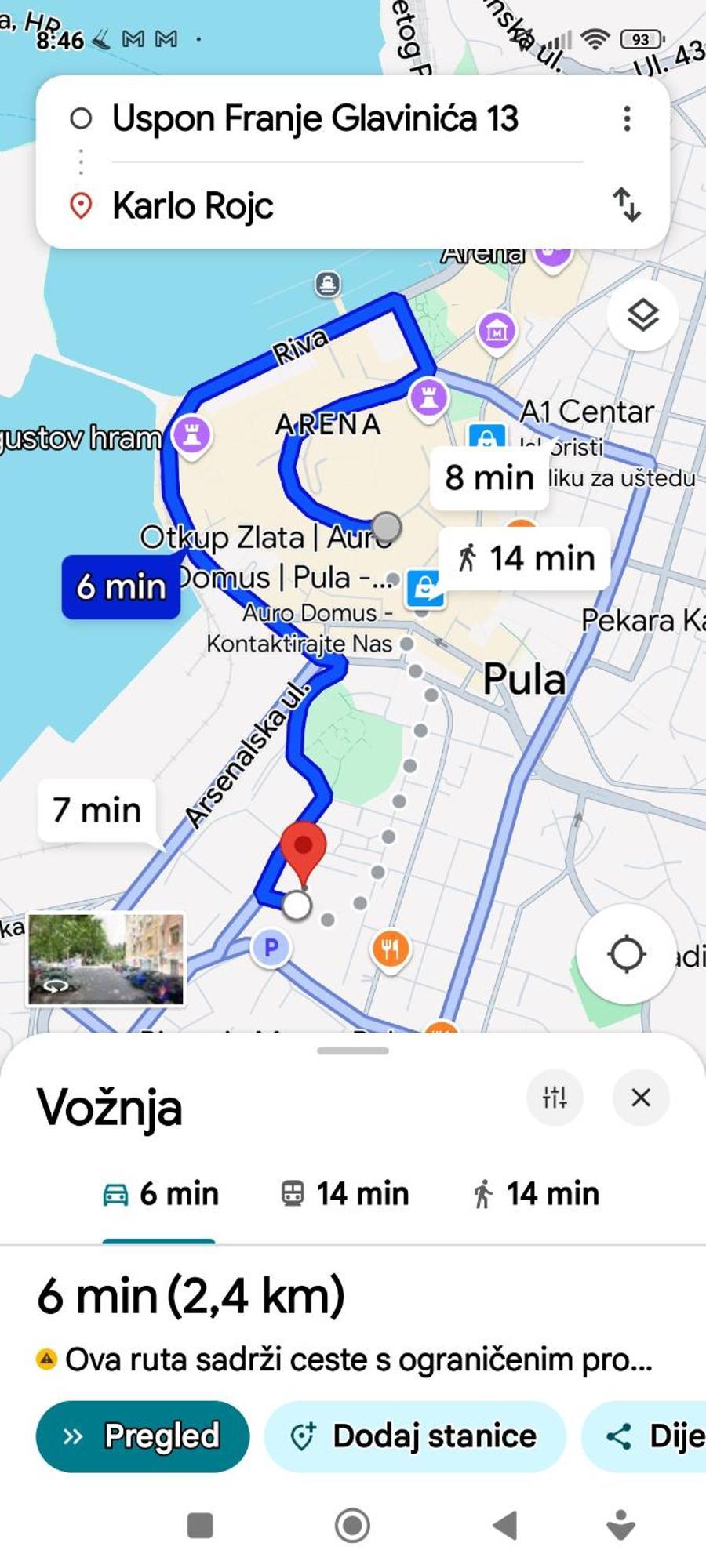The image size is (706, 1568).
Task: Open the map layers button
Action: tap(642, 315)
